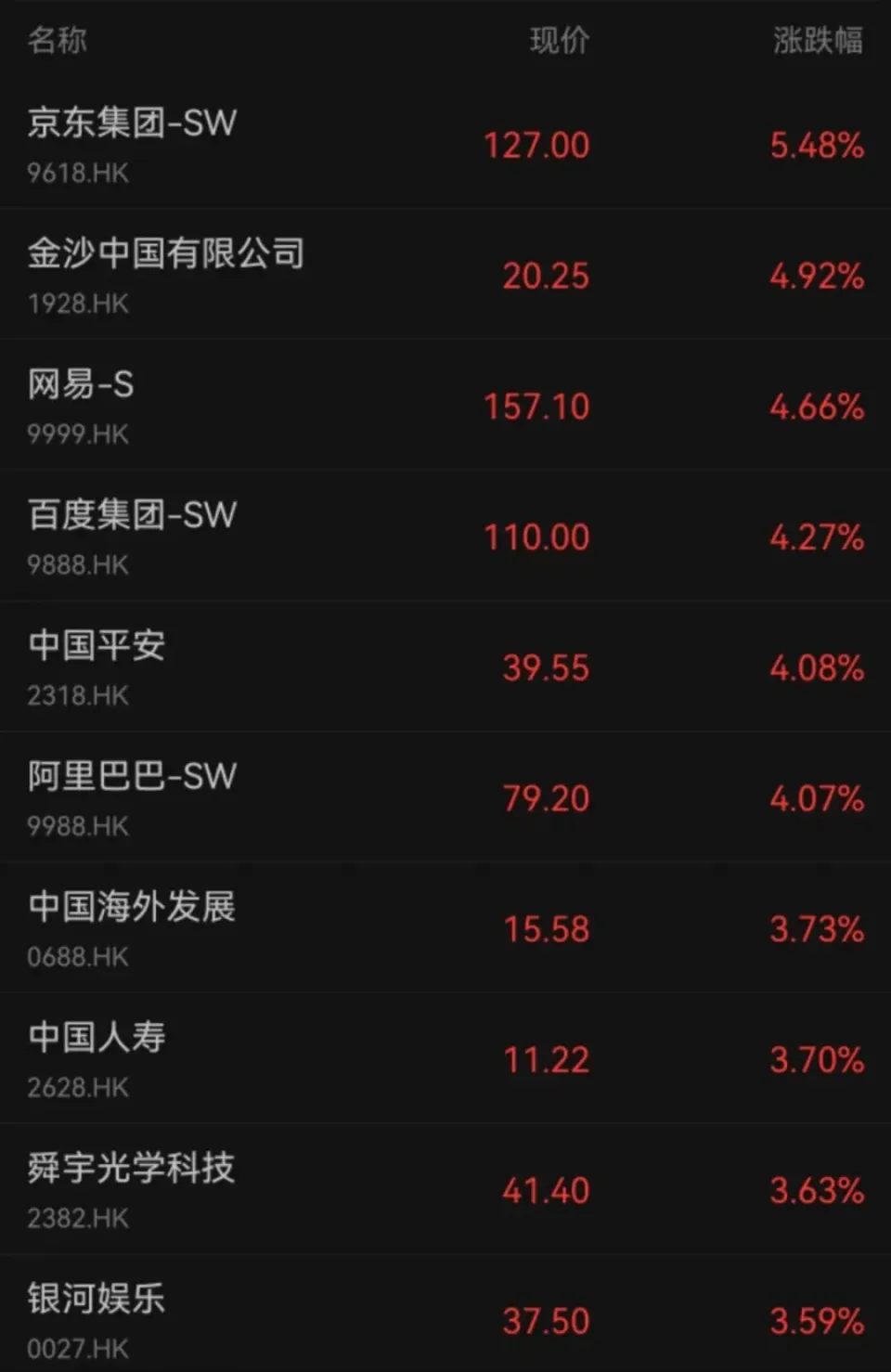Open 阿里巴巴-SW quote details
This screenshot has width=891, height=1372.
tap(132, 777)
